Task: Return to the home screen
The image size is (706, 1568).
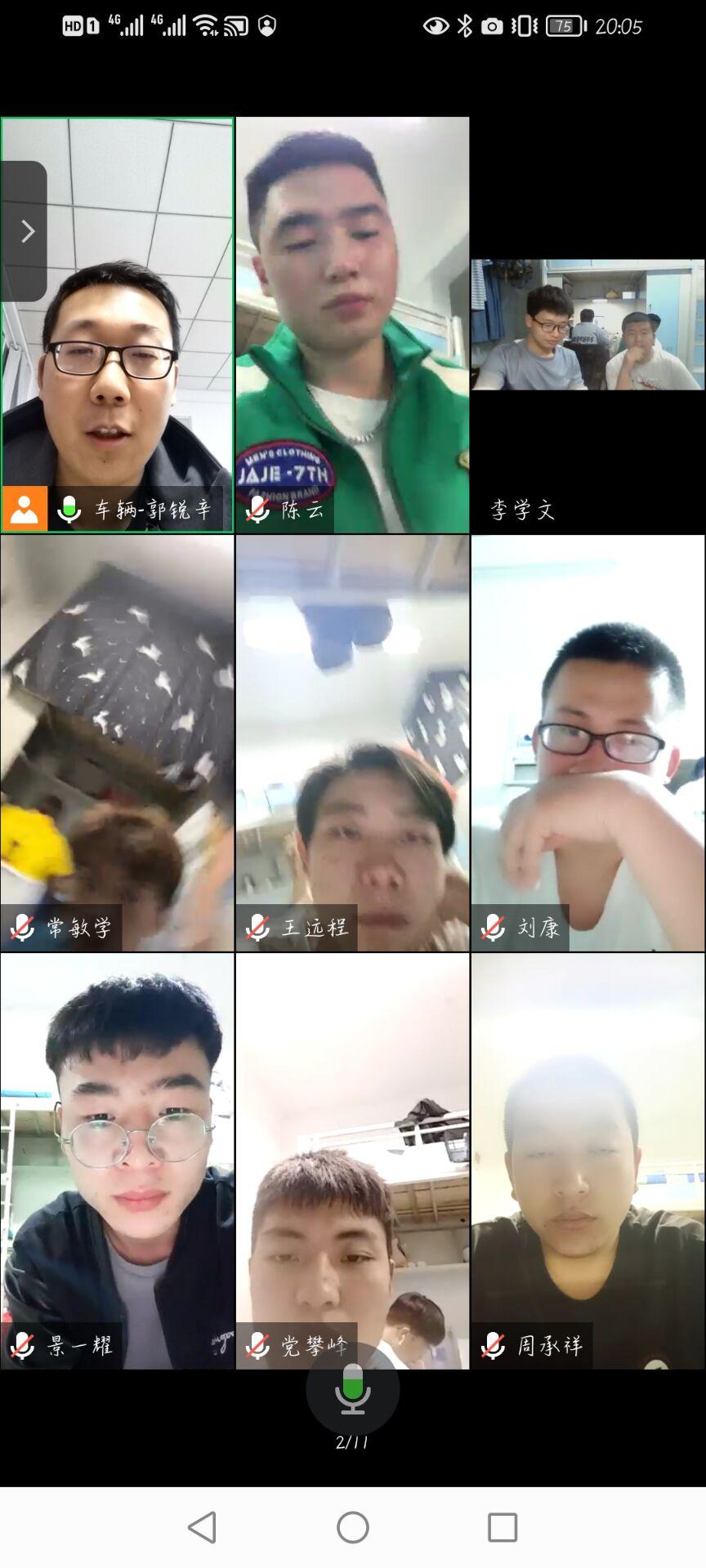Action: pyautogui.click(x=353, y=1527)
